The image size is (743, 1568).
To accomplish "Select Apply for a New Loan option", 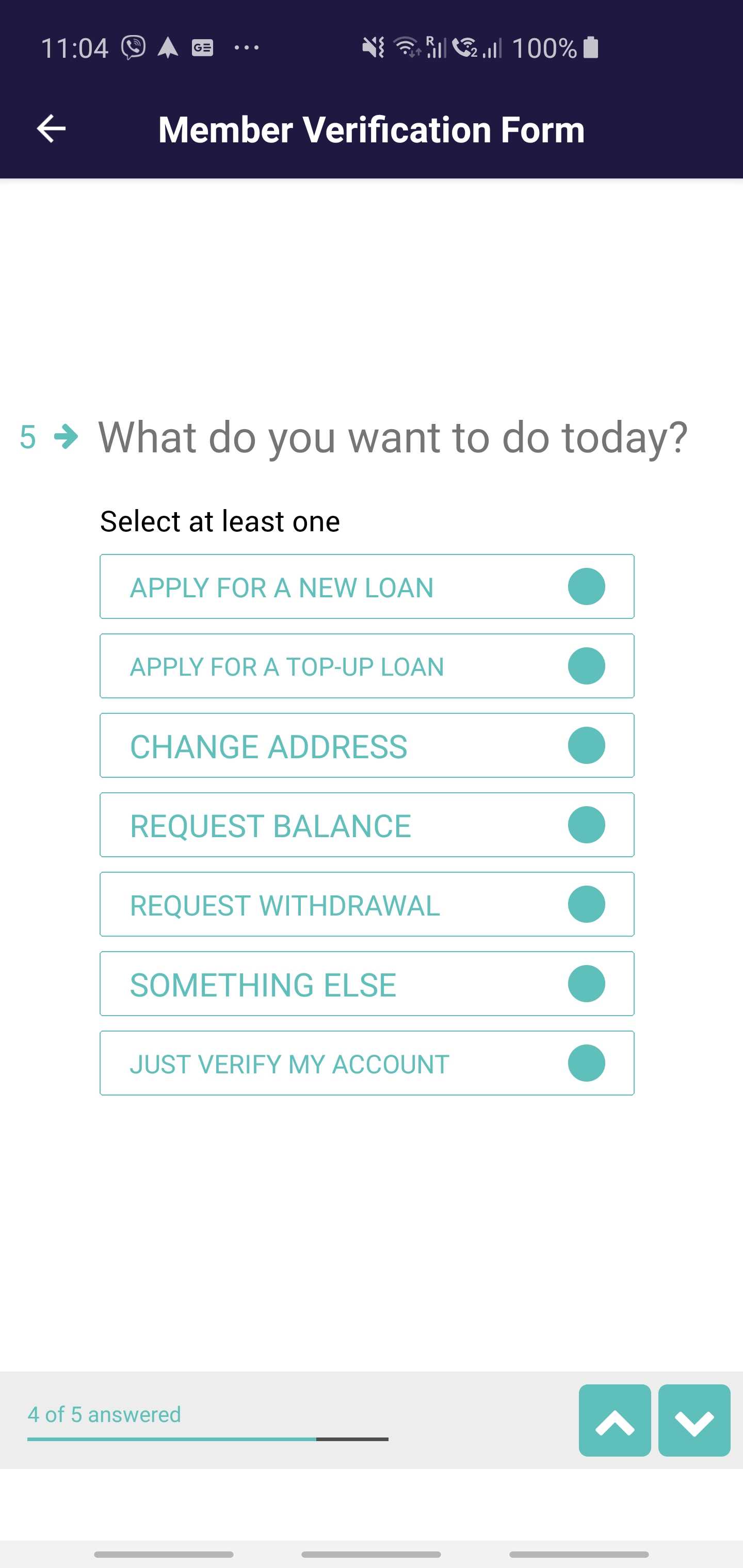I will click(x=367, y=587).
